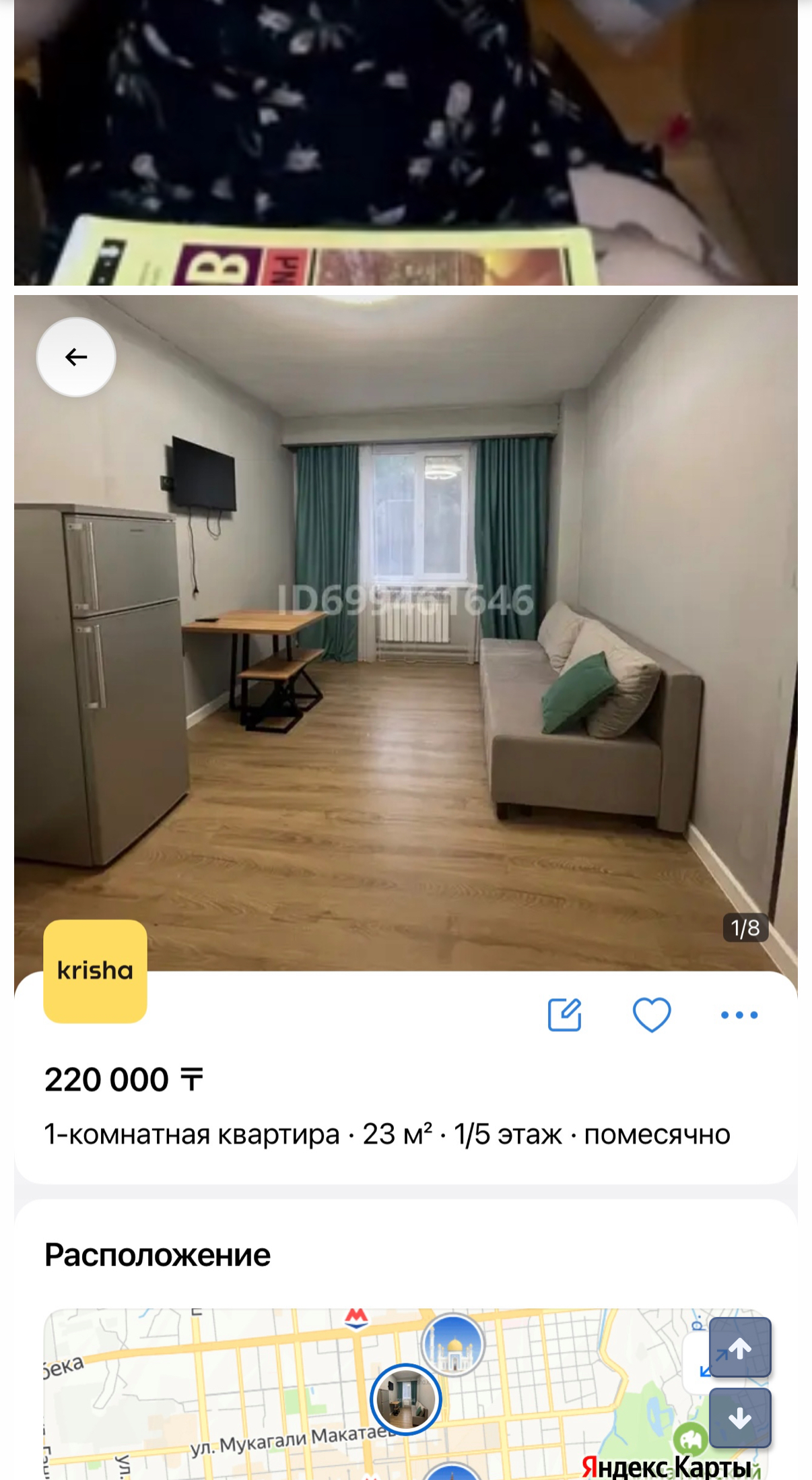Add the apartment to favorites

coord(652,1015)
